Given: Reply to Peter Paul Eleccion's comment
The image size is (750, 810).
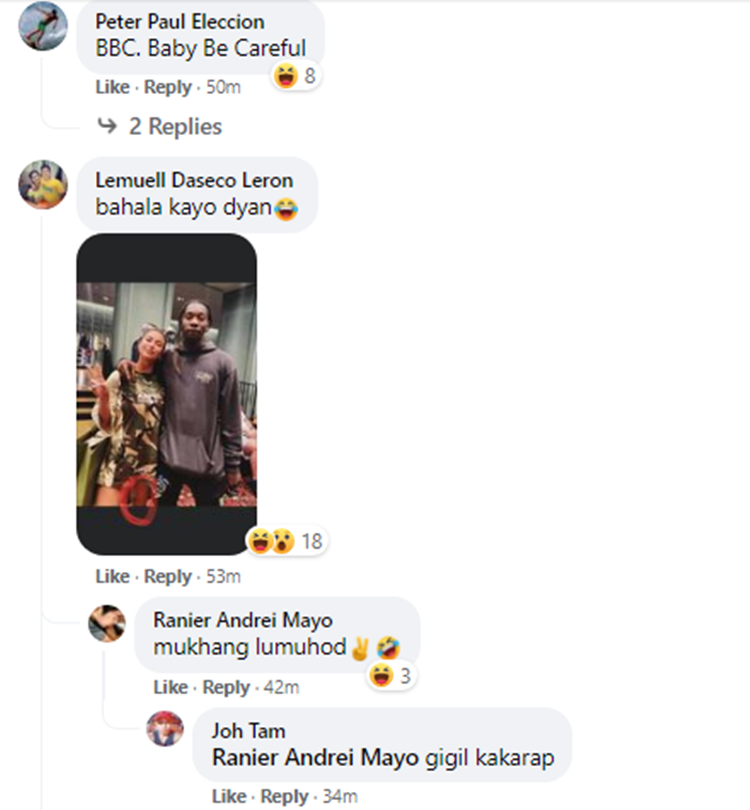Looking at the screenshot, I should (x=167, y=88).
